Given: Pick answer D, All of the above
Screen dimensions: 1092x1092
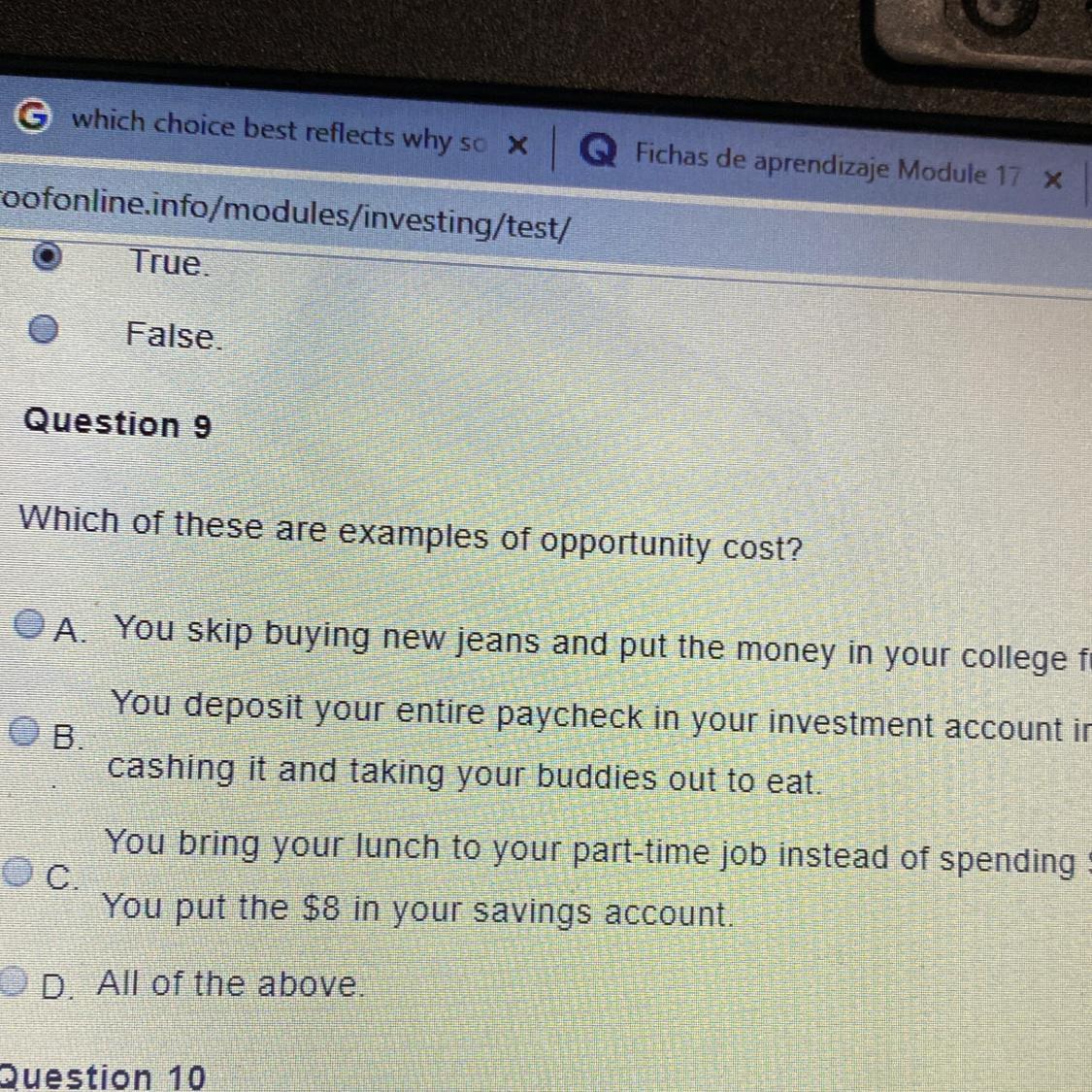Looking at the screenshot, I should pos(14,981).
